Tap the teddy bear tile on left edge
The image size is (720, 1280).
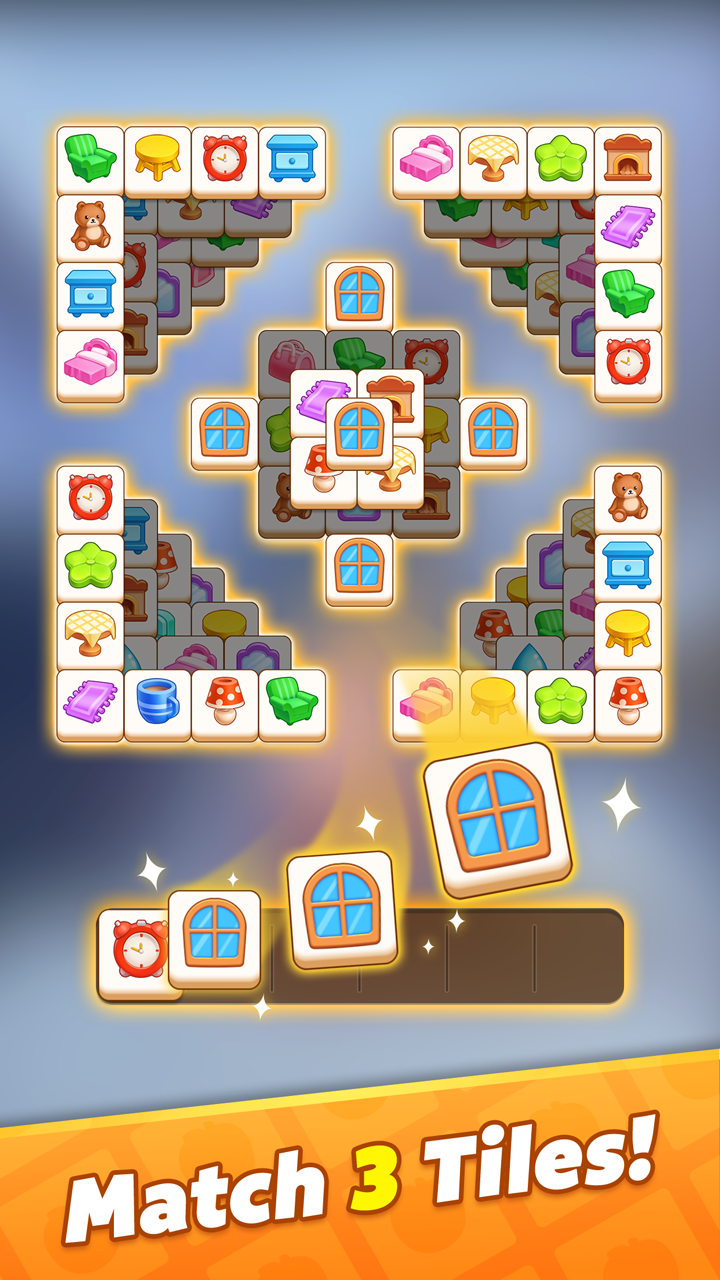tap(90, 230)
